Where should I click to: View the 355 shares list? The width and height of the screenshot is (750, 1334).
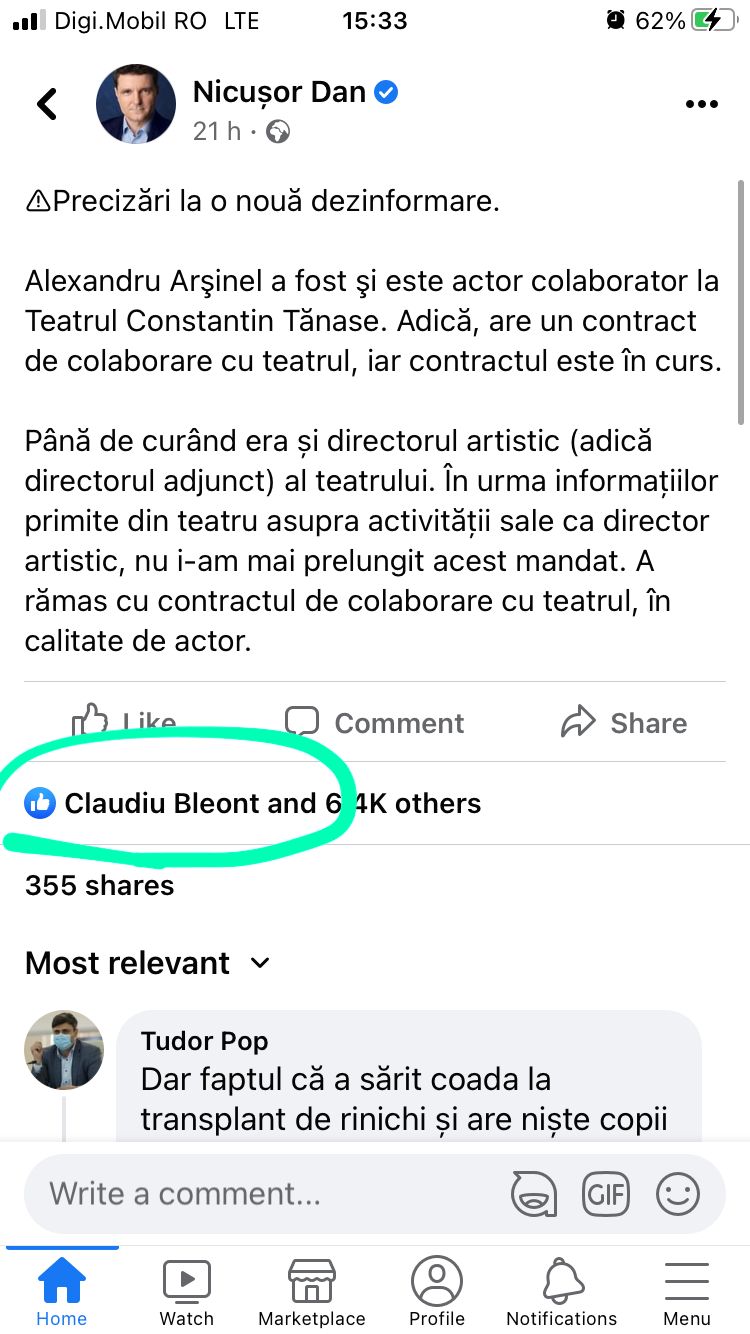[99, 885]
